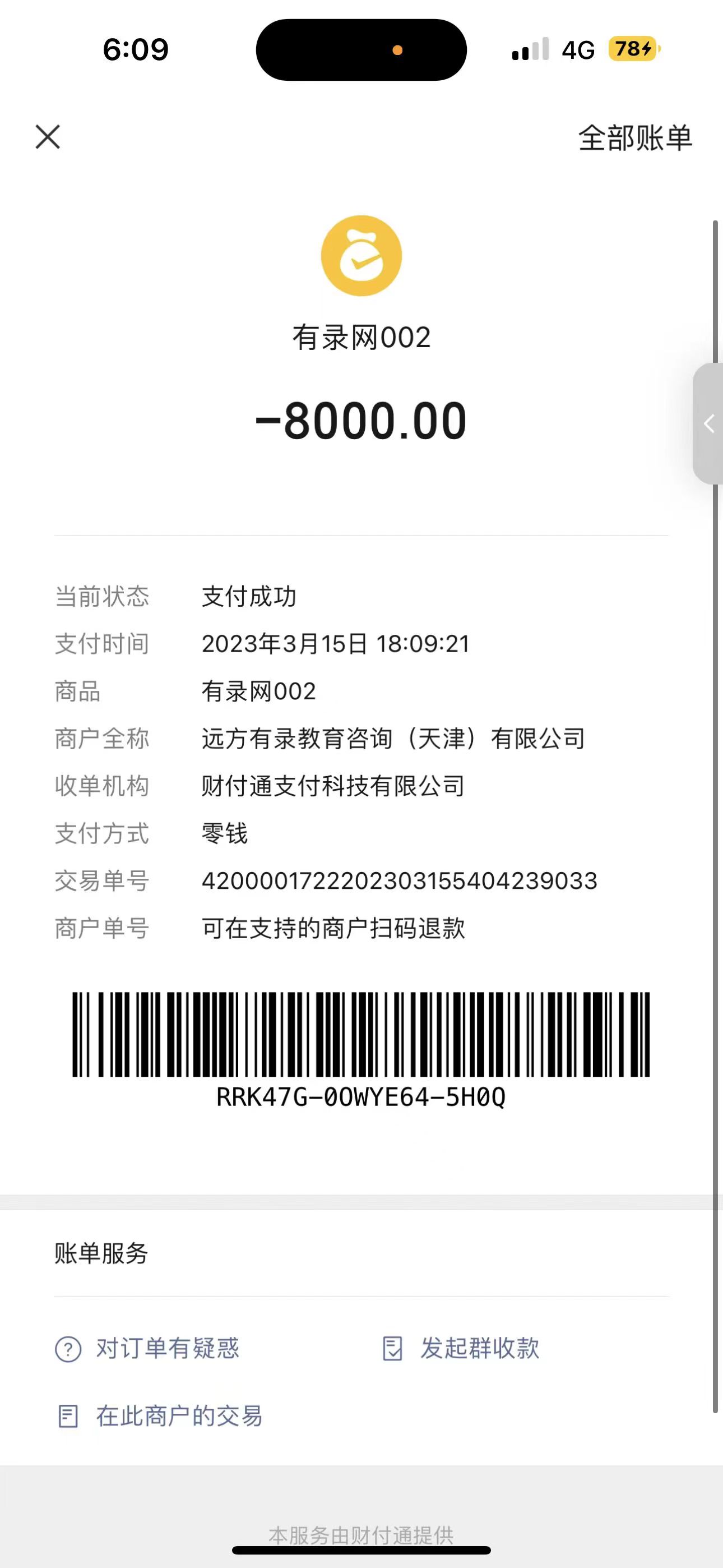The height and width of the screenshot is (1568, 723).
Task: Start a group collection via 发起群收款
Action: tap(461, 1348)
